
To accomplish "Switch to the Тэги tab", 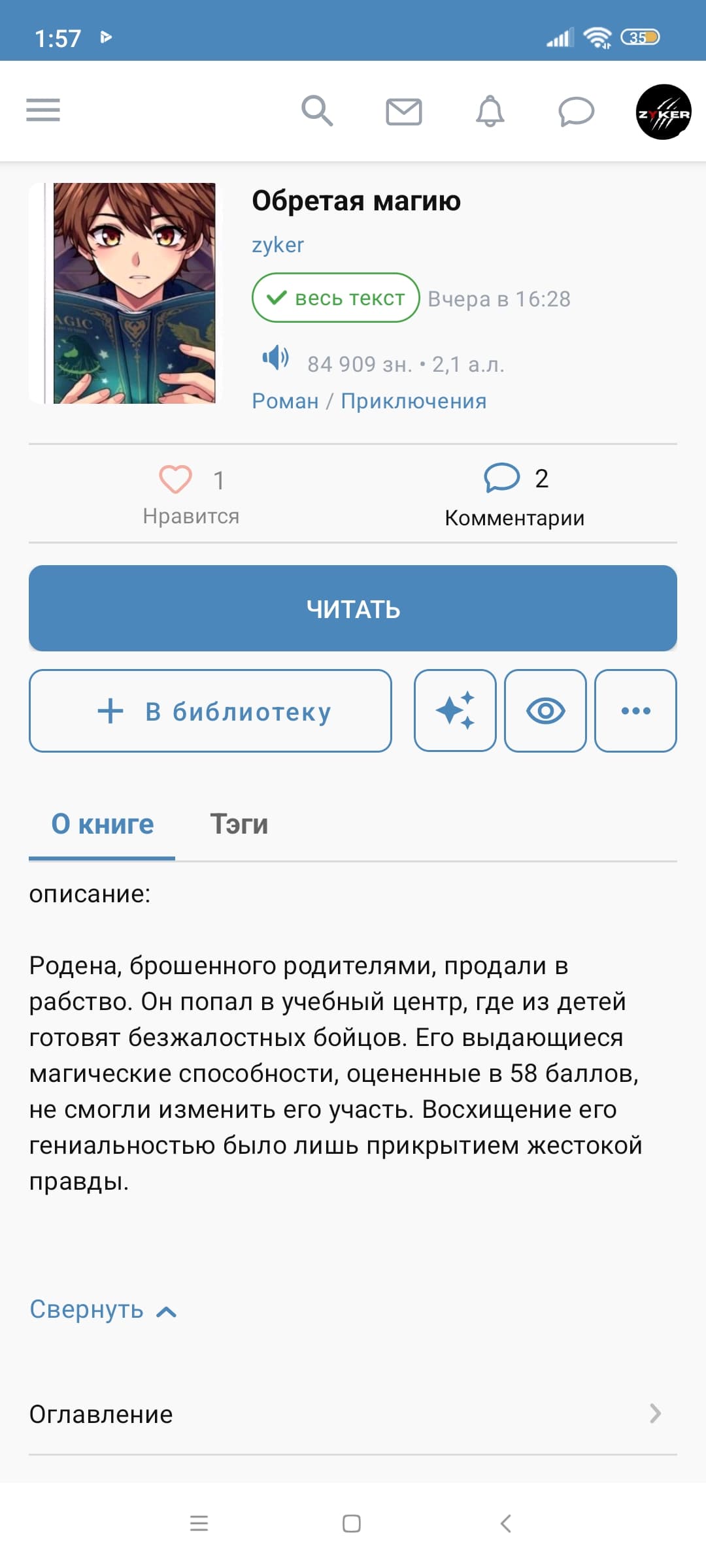I will [x=239, y=825].
